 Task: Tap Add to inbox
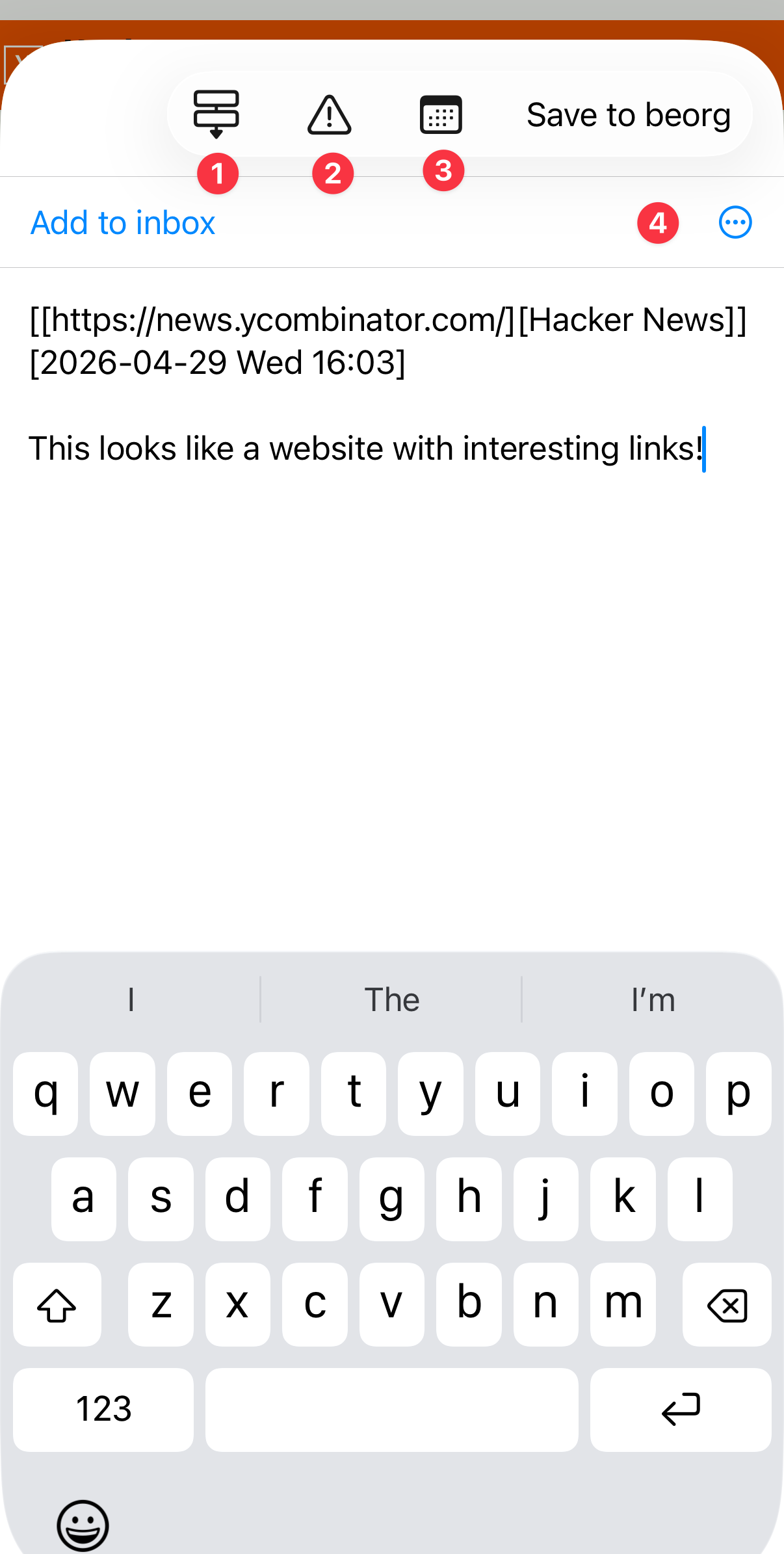point(123,223)
